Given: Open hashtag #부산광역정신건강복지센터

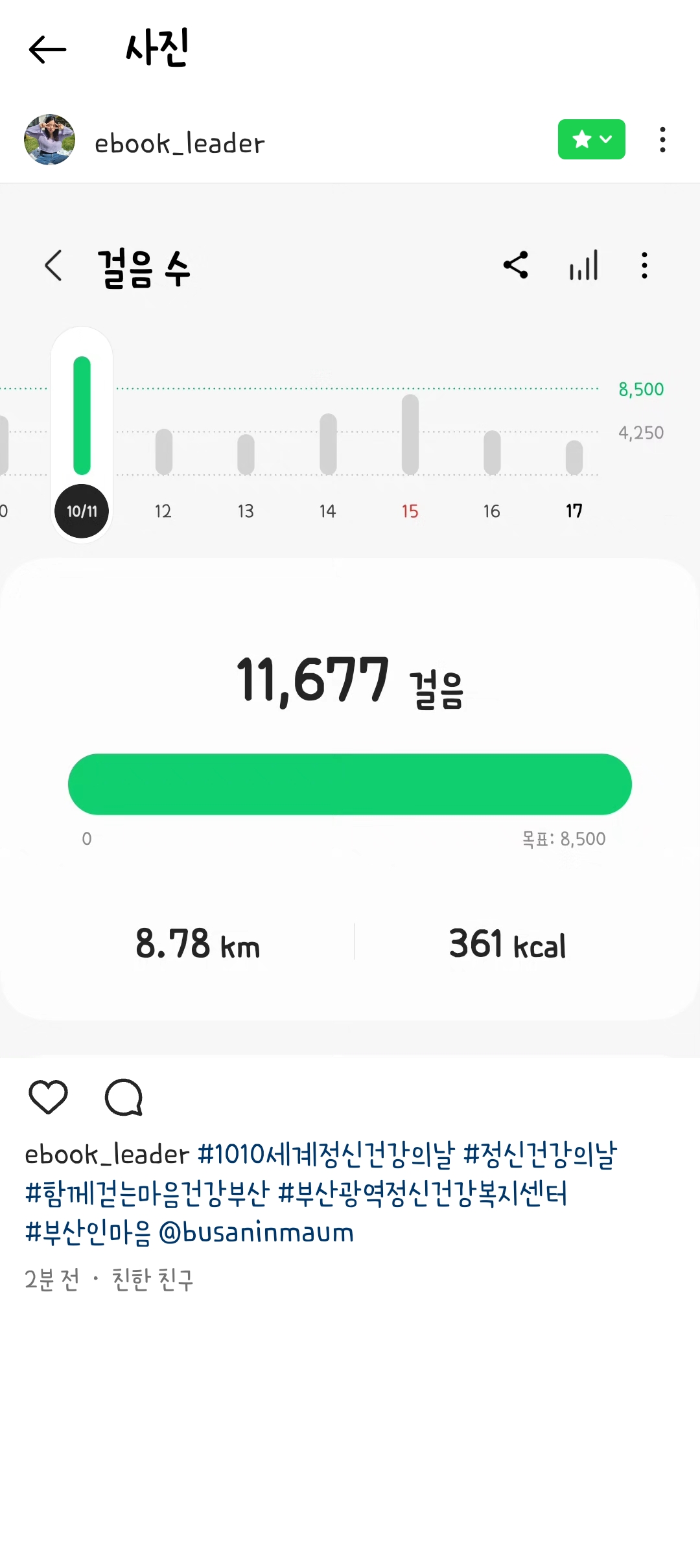Looking at the screenshot, I should 423,1193.
